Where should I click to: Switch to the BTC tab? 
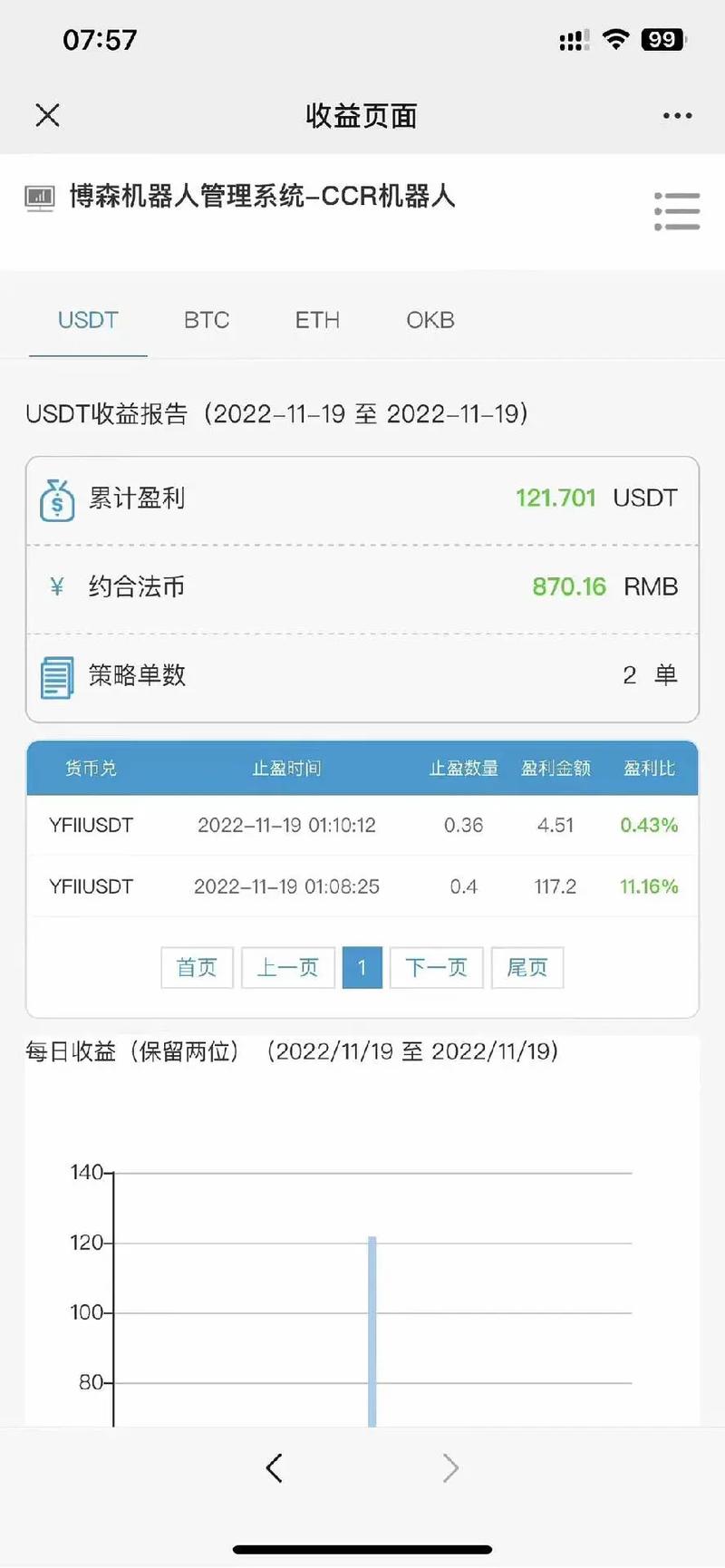[207, 320]
